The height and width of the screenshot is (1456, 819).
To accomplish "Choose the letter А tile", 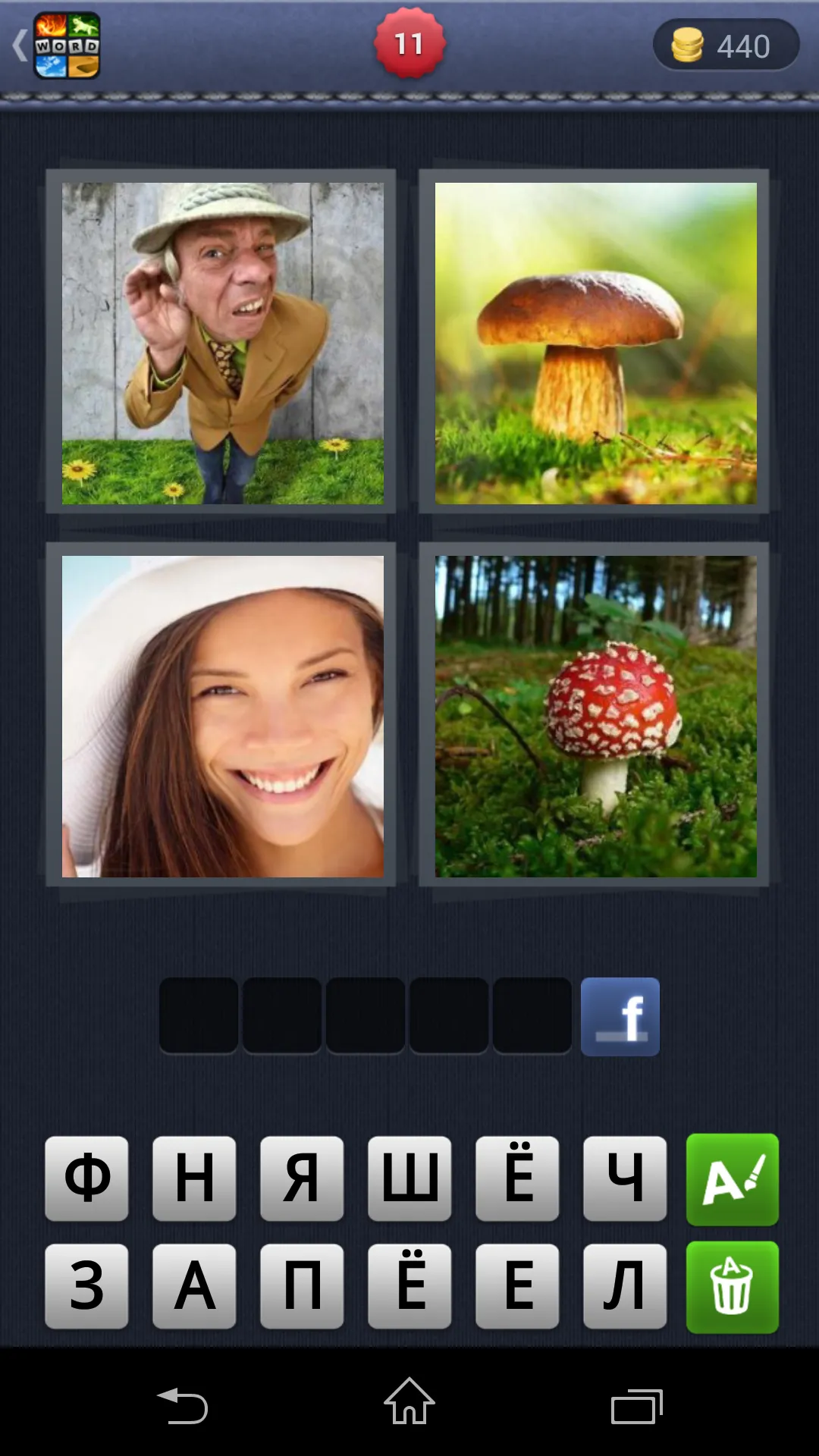I will pos(194,1285).
